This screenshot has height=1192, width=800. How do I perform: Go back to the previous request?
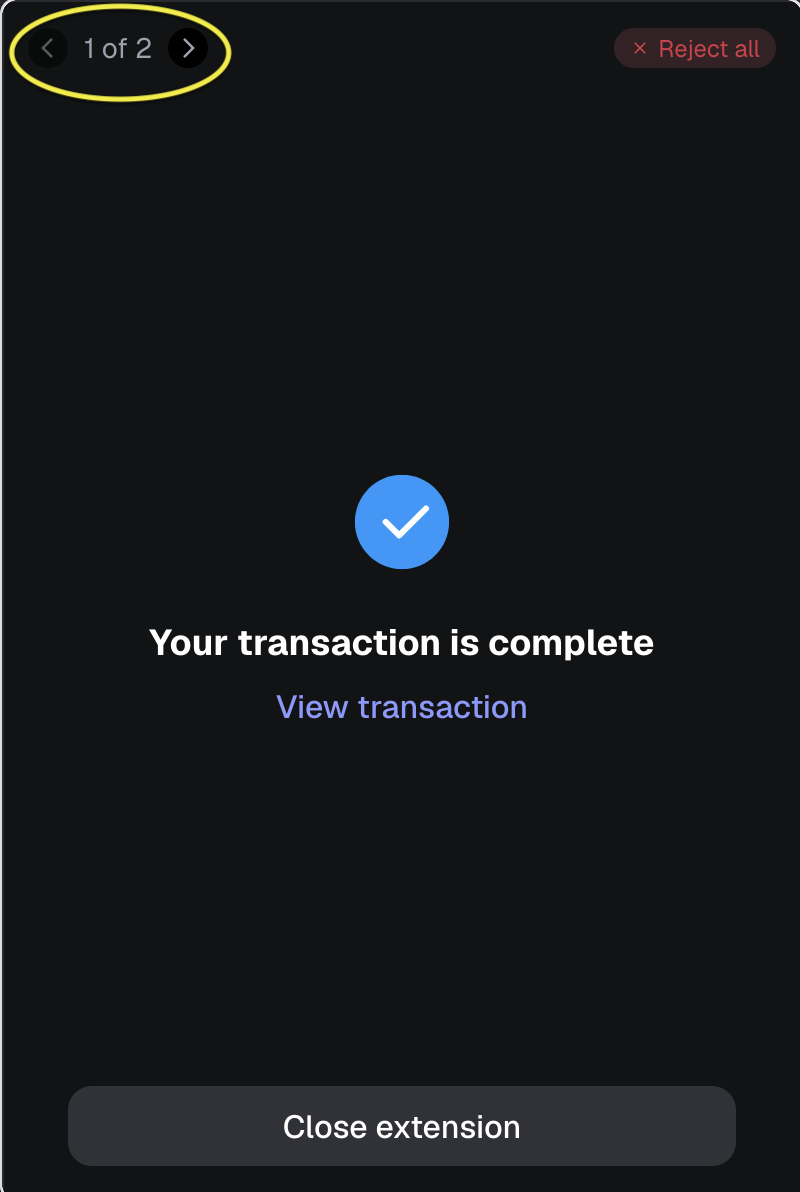[47, 48]
